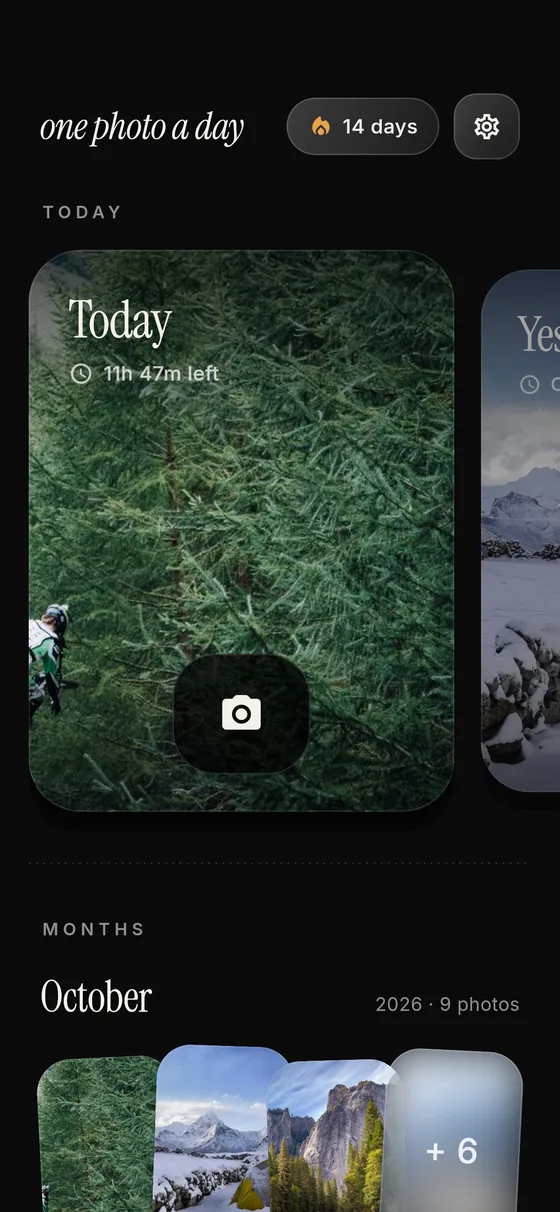Tap the 14 days streak chip
The height and width of the screenshot is (1212, 560).
(x=363, y=126)
